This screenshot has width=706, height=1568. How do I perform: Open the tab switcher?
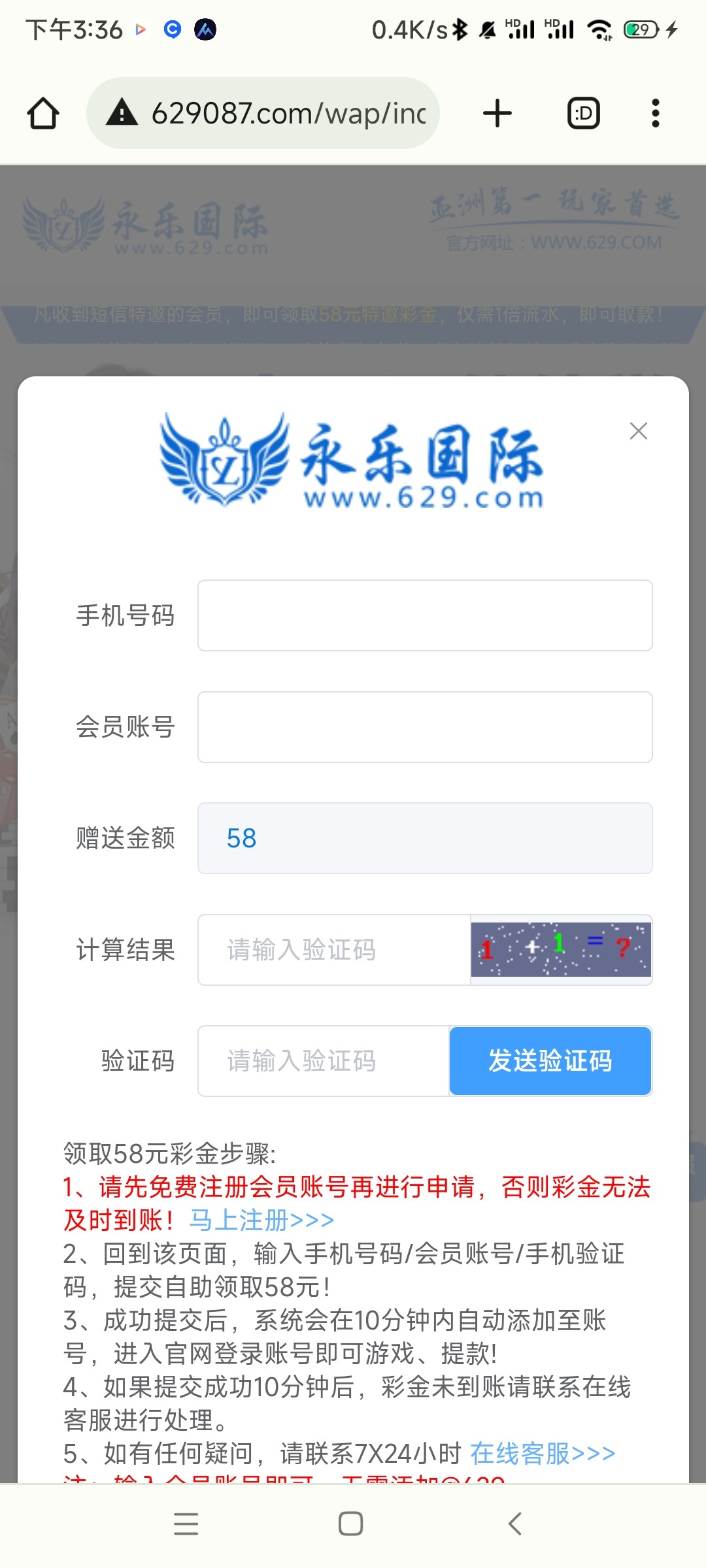click(x=583, y=114)
